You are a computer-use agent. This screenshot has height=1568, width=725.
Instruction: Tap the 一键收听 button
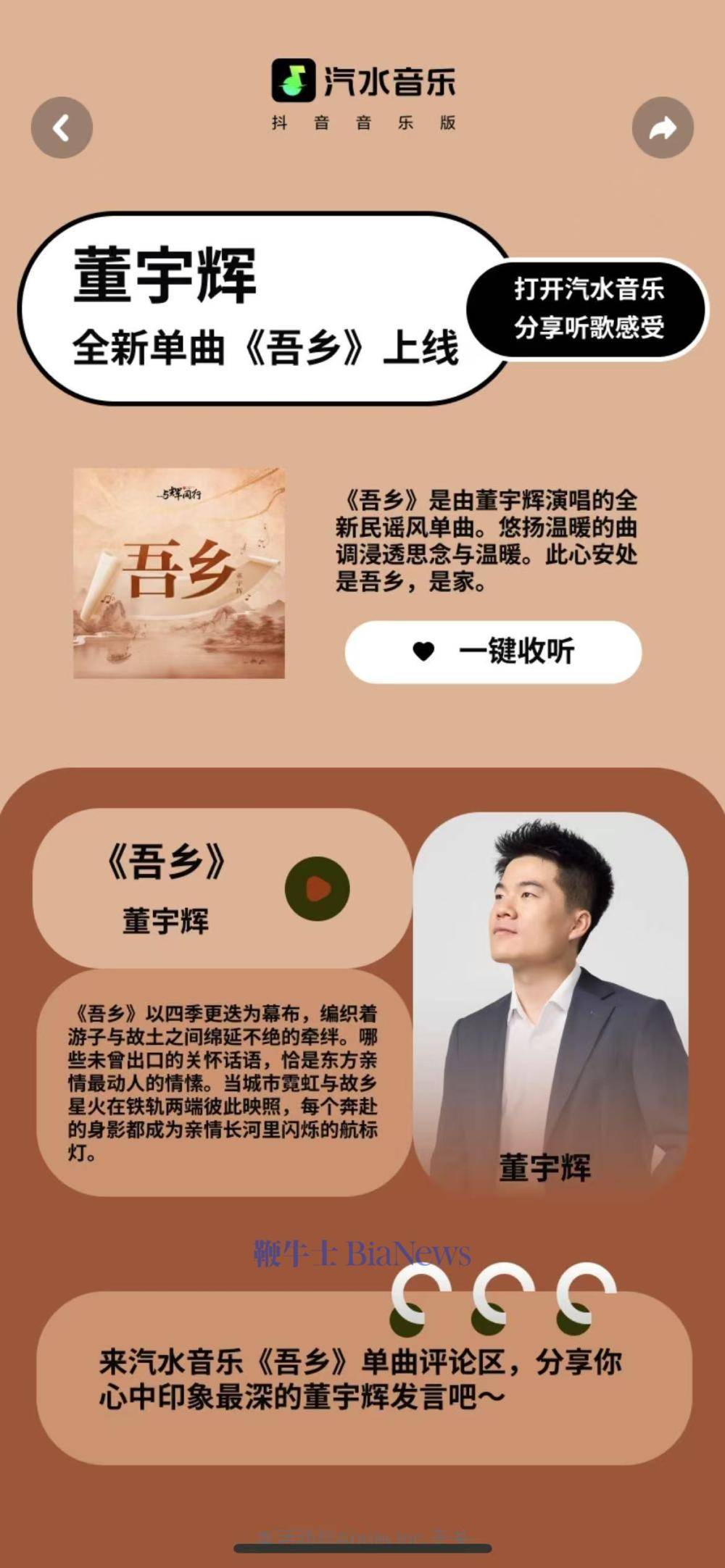point(493,651)
